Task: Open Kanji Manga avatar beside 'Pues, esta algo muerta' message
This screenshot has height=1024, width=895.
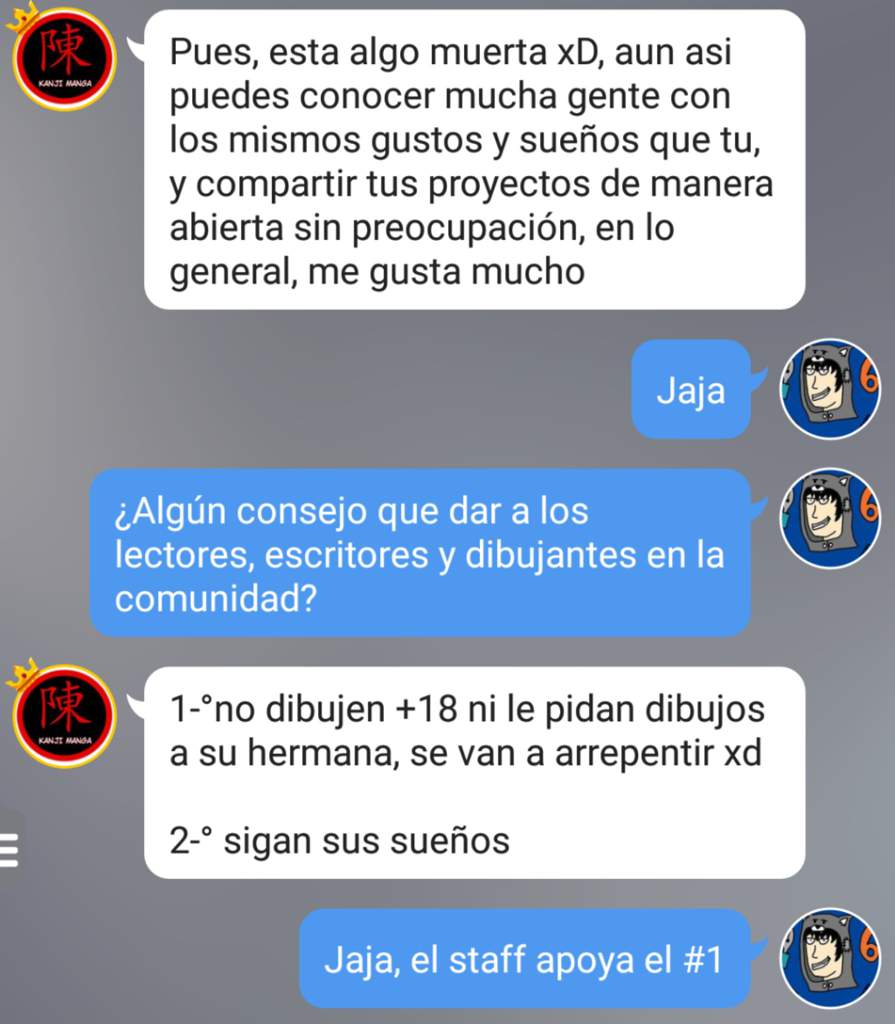Action: pos(64,60)
